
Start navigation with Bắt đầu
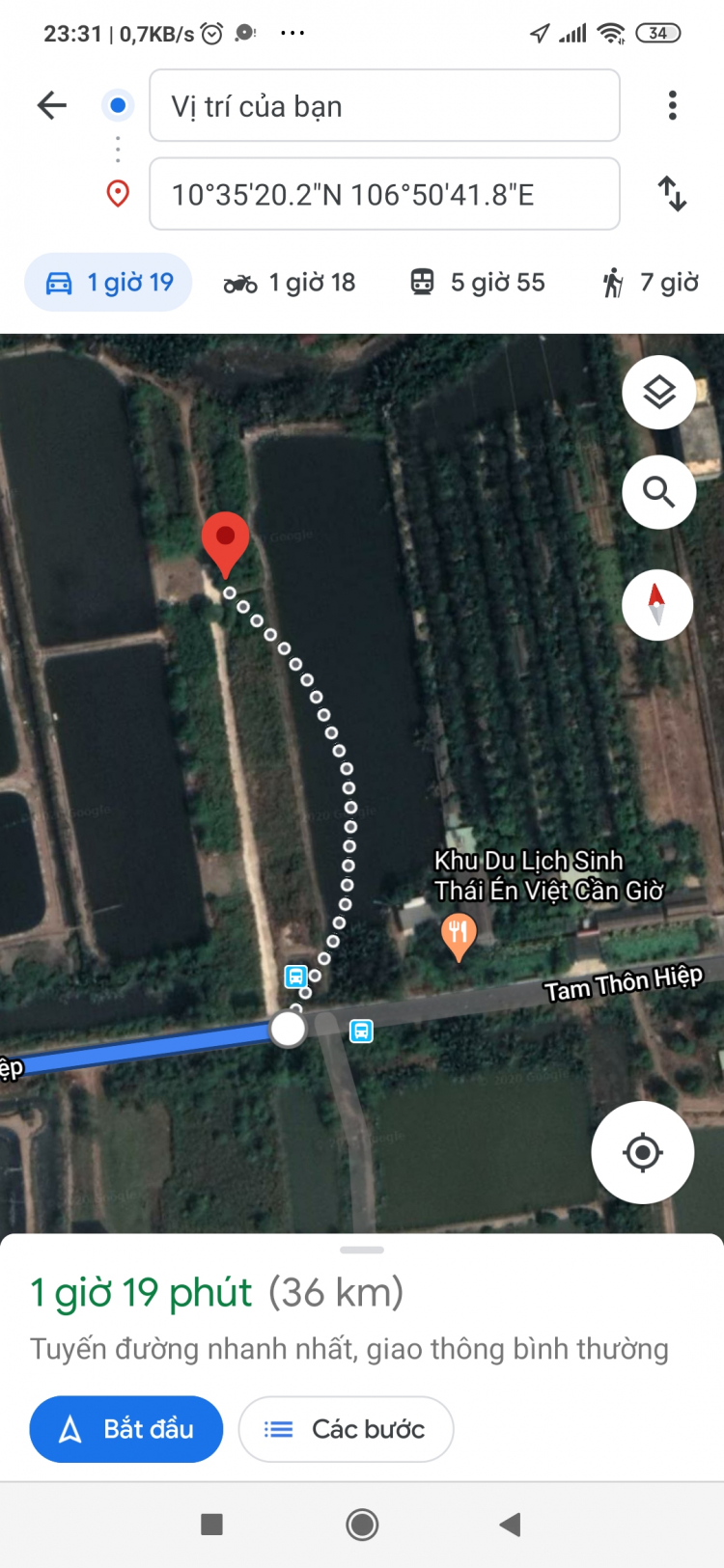(x=126, y=1429)
